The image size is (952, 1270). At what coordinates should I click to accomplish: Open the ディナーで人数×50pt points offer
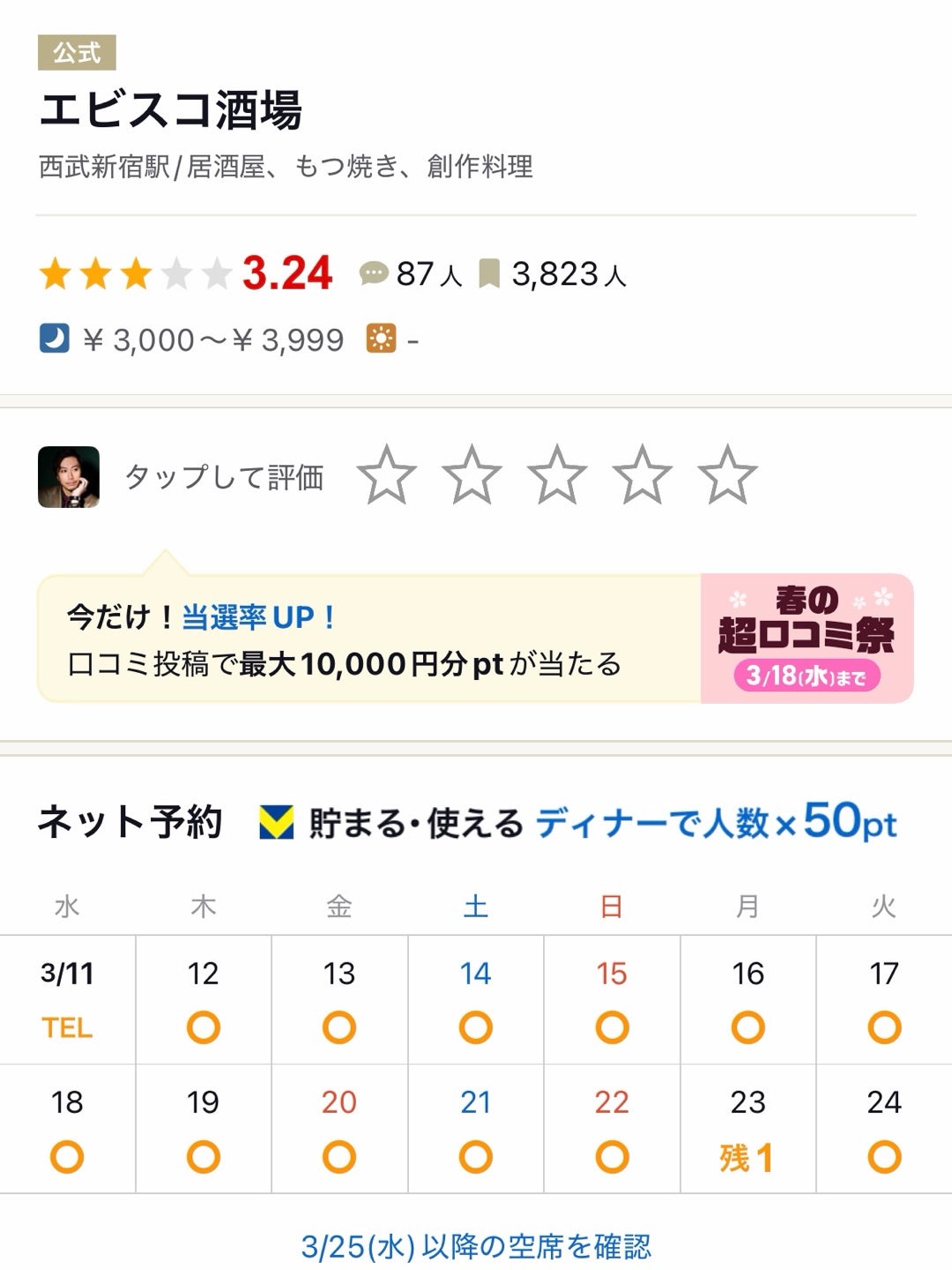pyautogui.click(x=716, y=823)
